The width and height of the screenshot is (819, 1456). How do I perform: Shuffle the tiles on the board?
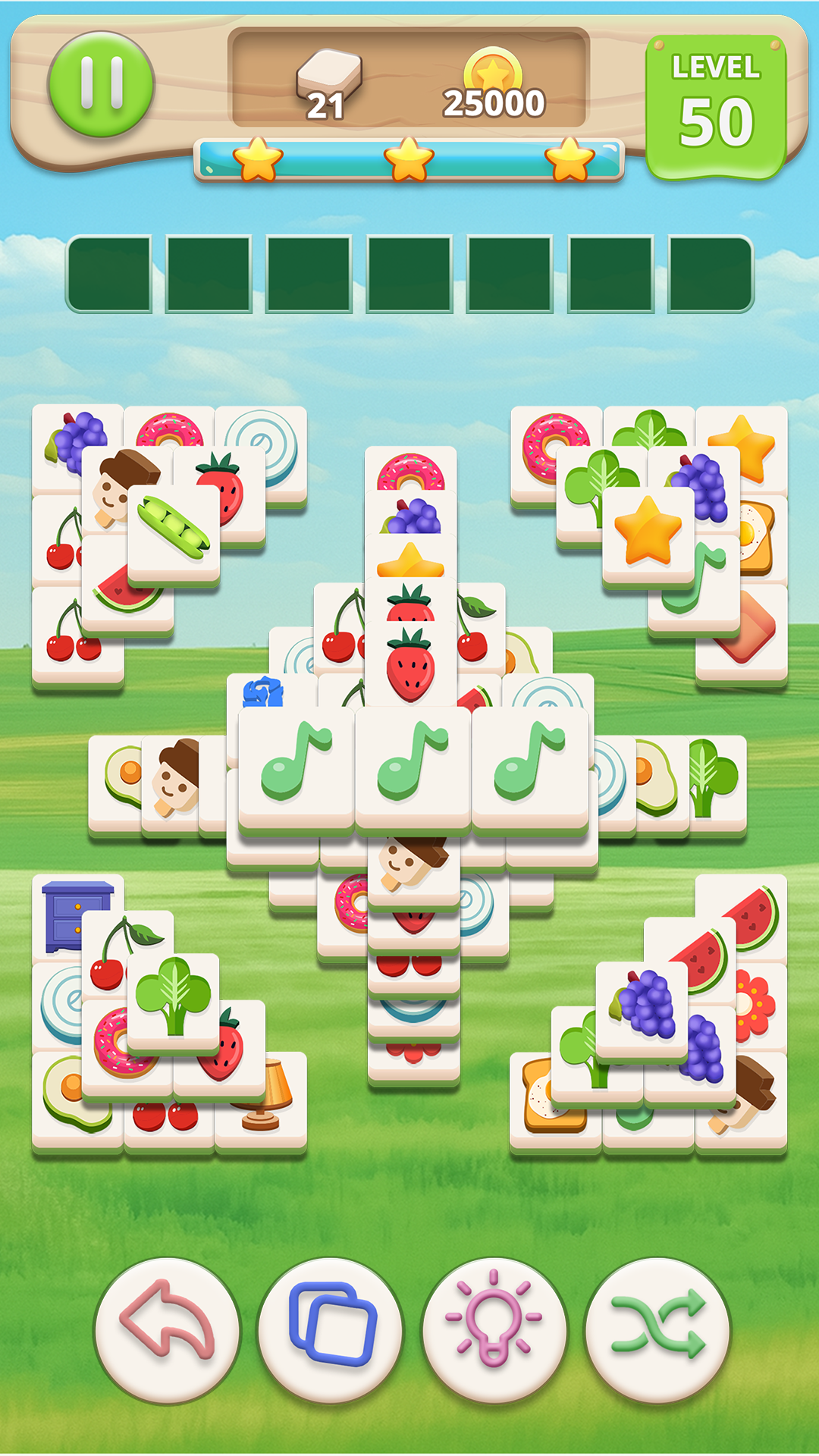[x=657, y=1330]
